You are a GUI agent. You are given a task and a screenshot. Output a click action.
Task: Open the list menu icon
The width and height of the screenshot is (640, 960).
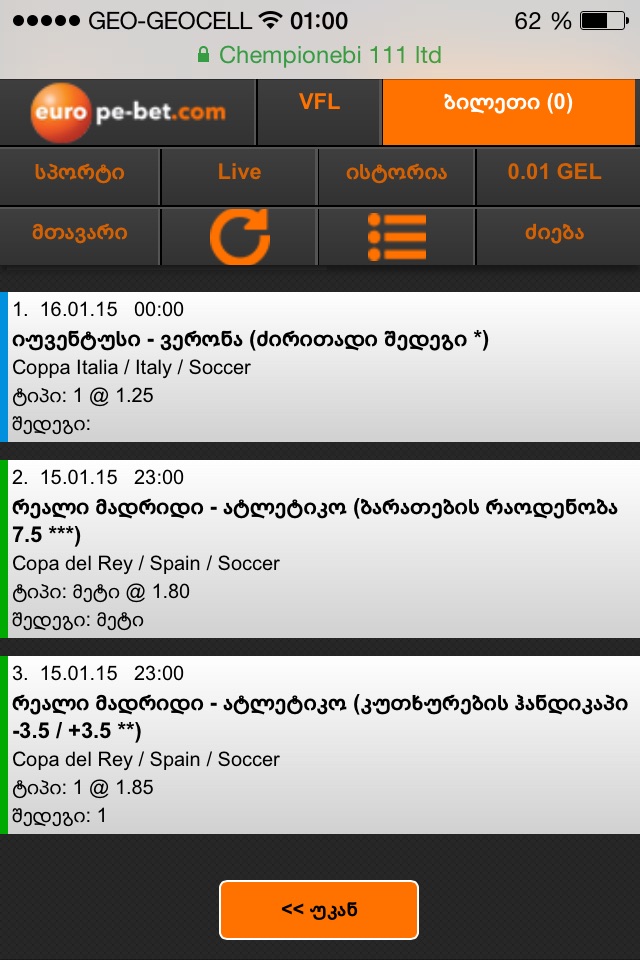tap(397, 236)
